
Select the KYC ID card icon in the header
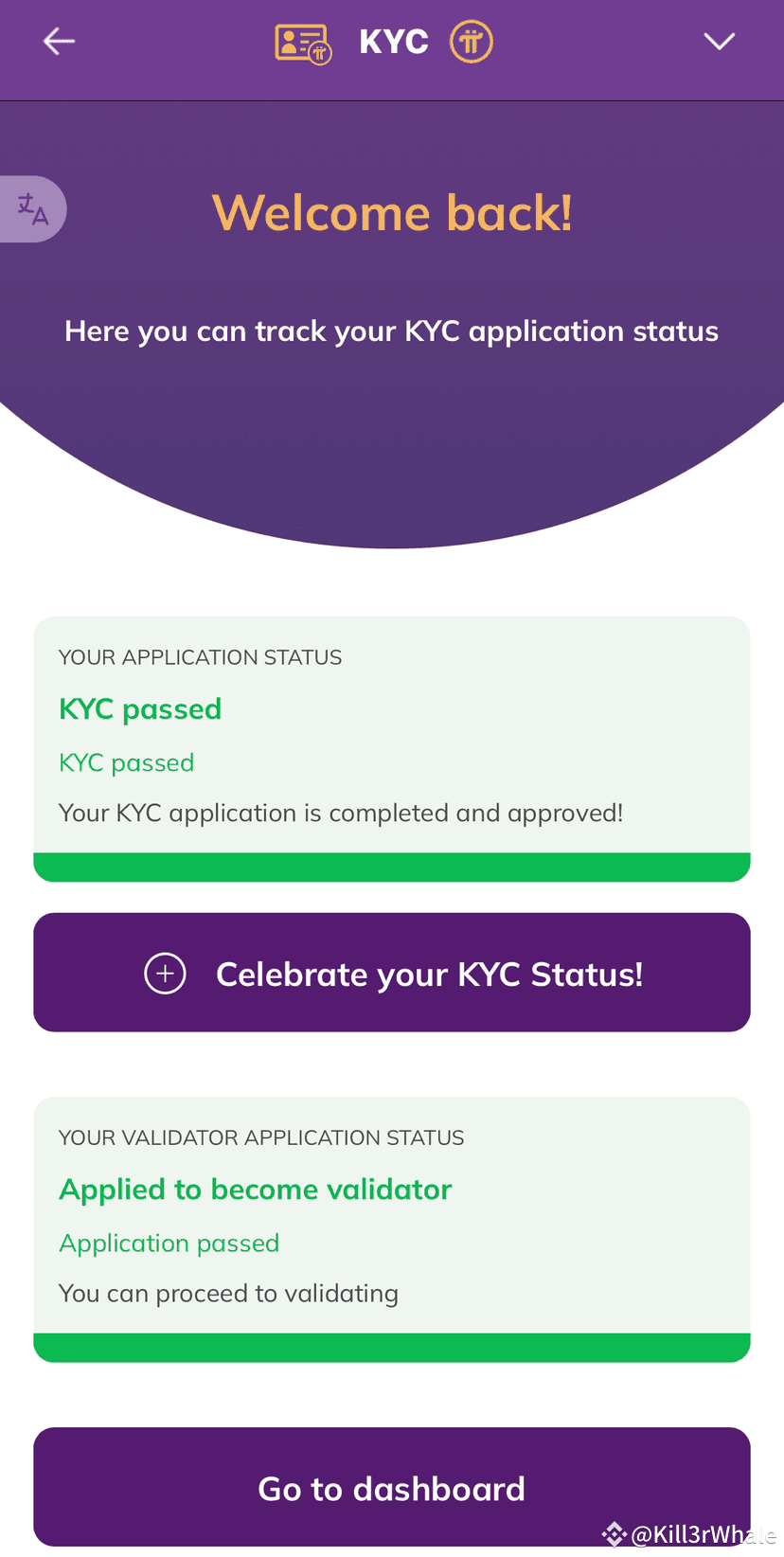303,41
